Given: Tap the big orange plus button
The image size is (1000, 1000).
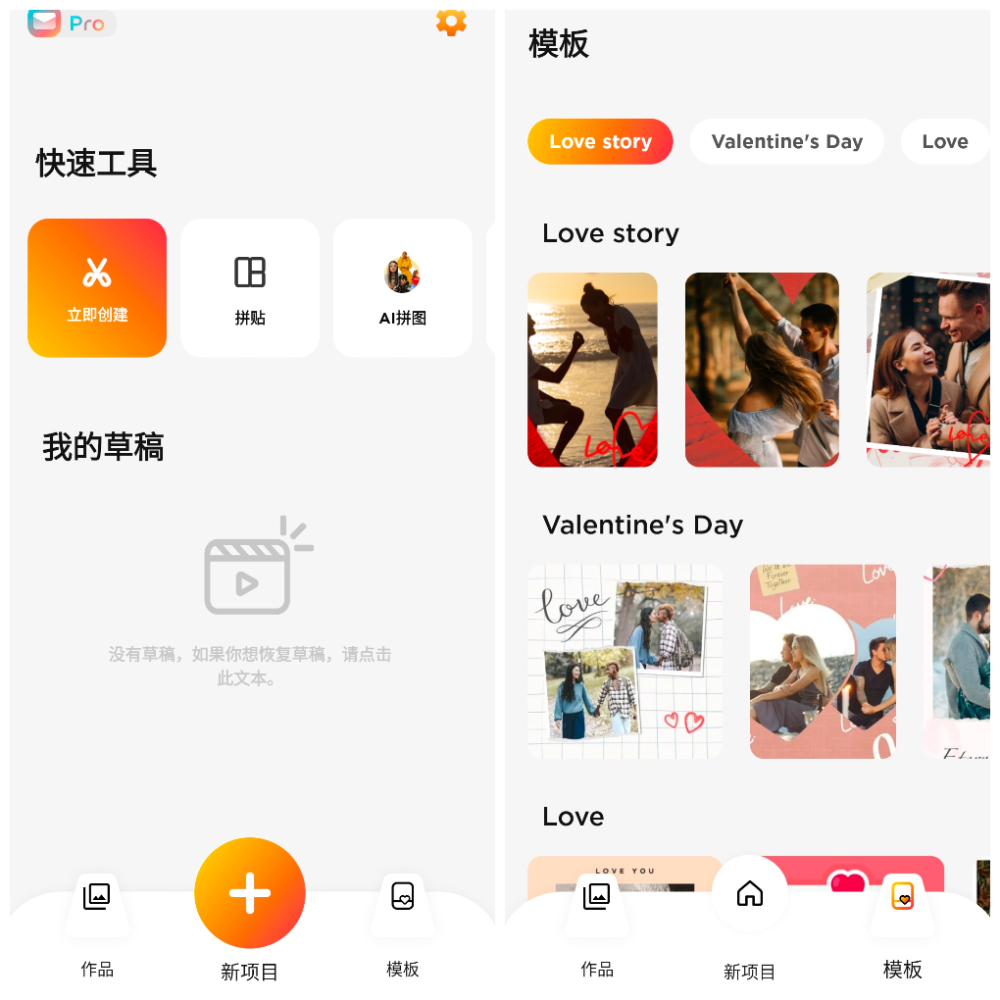Looking at the screenshot, I should click(250, 893).
